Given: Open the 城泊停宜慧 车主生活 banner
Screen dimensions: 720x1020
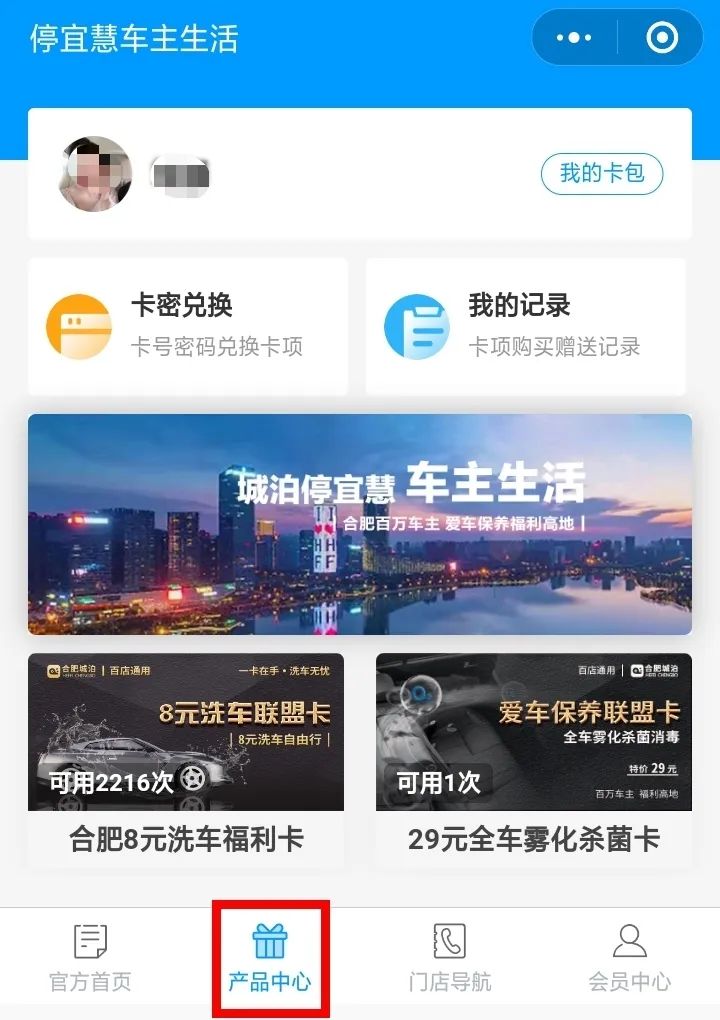Looking at the screenshot, I should [x=360, y=524].
